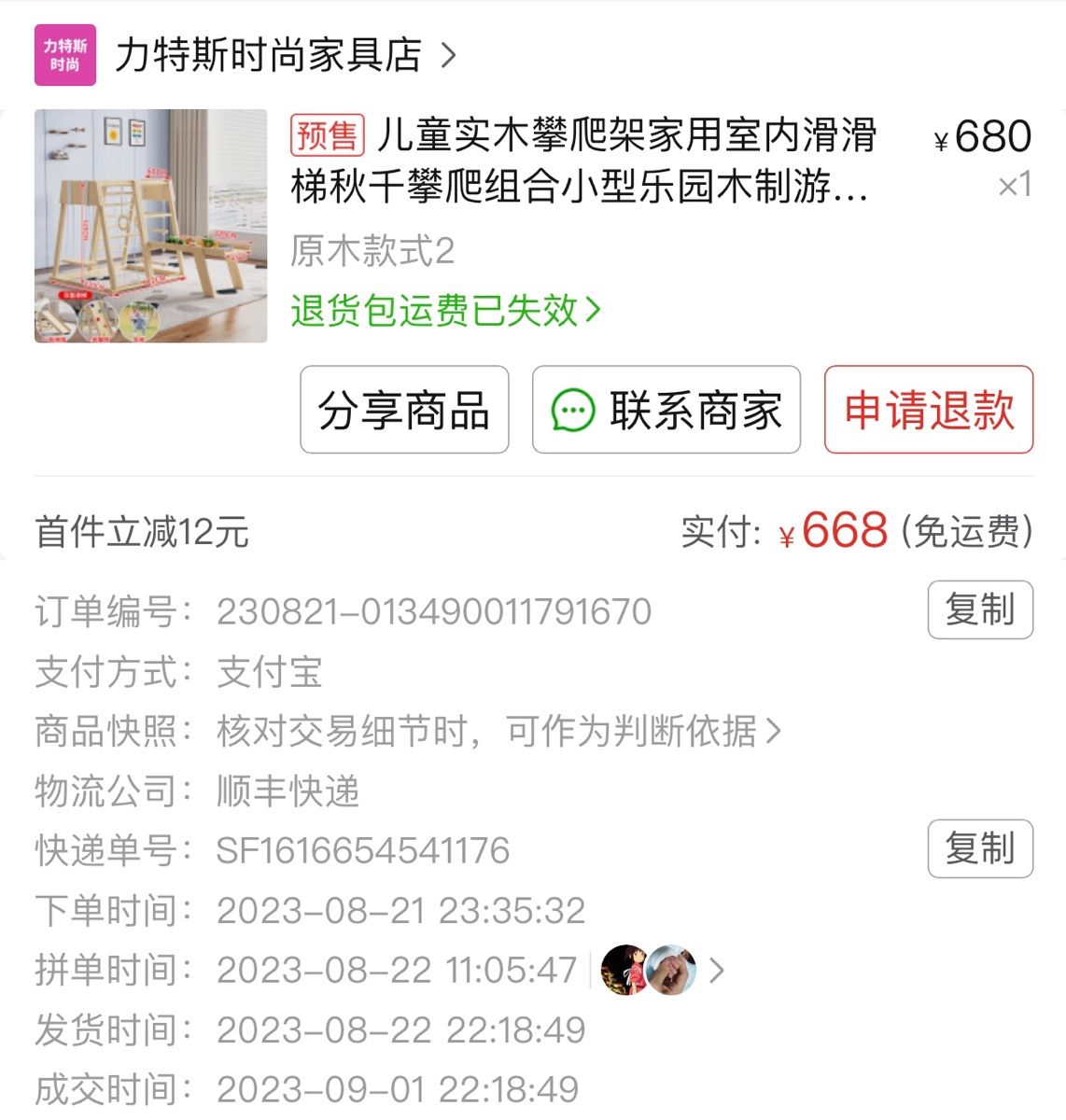Open the 商品快照 snapshot link
This screenshot has width=1066, height=1120.
click(498, 732)
